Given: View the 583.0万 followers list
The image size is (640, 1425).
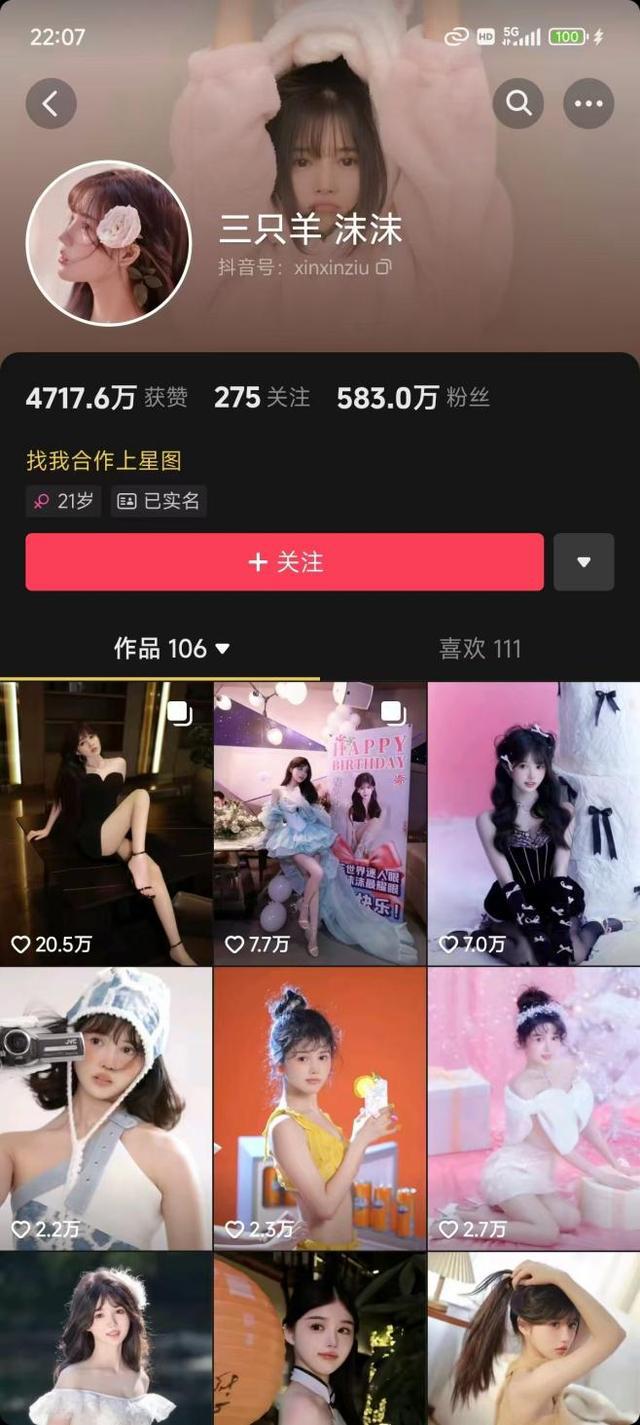Looking at the screenshot, I should [413, 398].
